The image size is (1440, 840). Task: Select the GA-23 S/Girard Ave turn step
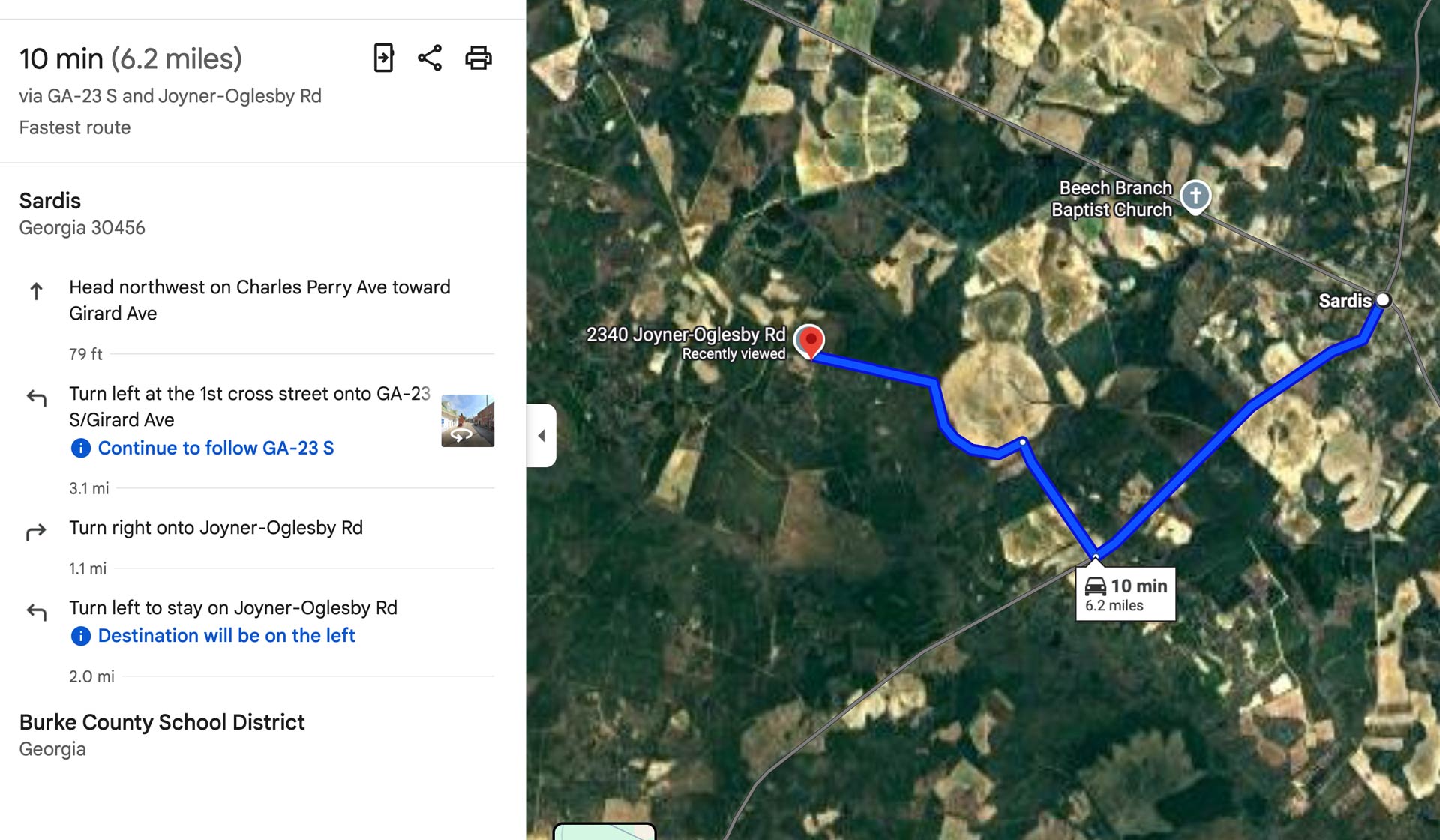[x=249, y=406]
